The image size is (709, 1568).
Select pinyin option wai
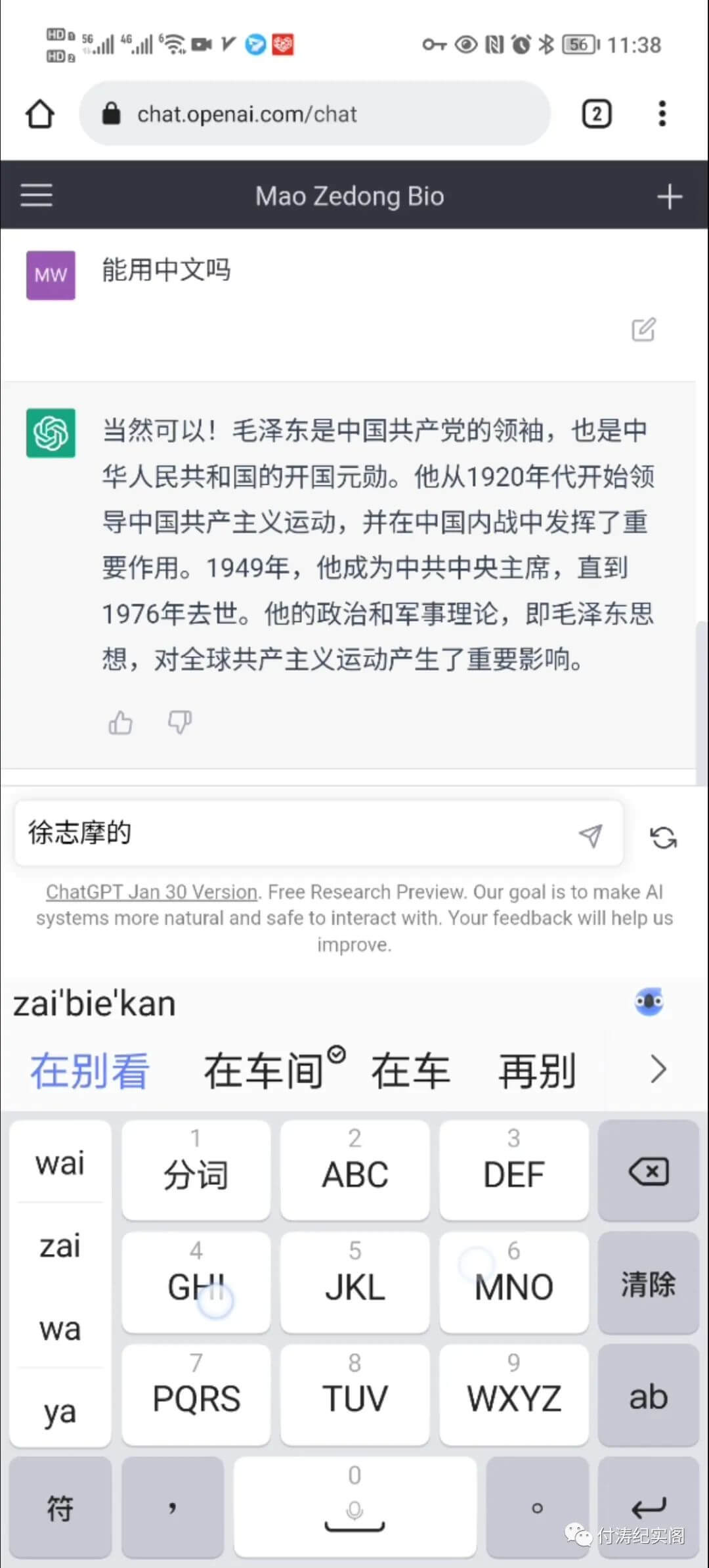coord(60,1163)
